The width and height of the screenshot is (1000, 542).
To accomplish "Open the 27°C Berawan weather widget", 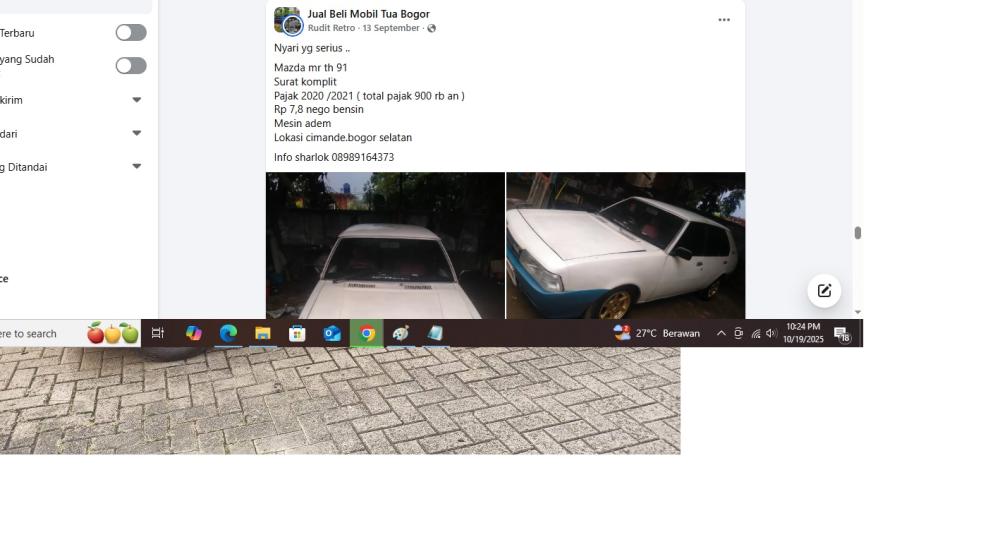I will pyautogui.click(x=657, y=334).
